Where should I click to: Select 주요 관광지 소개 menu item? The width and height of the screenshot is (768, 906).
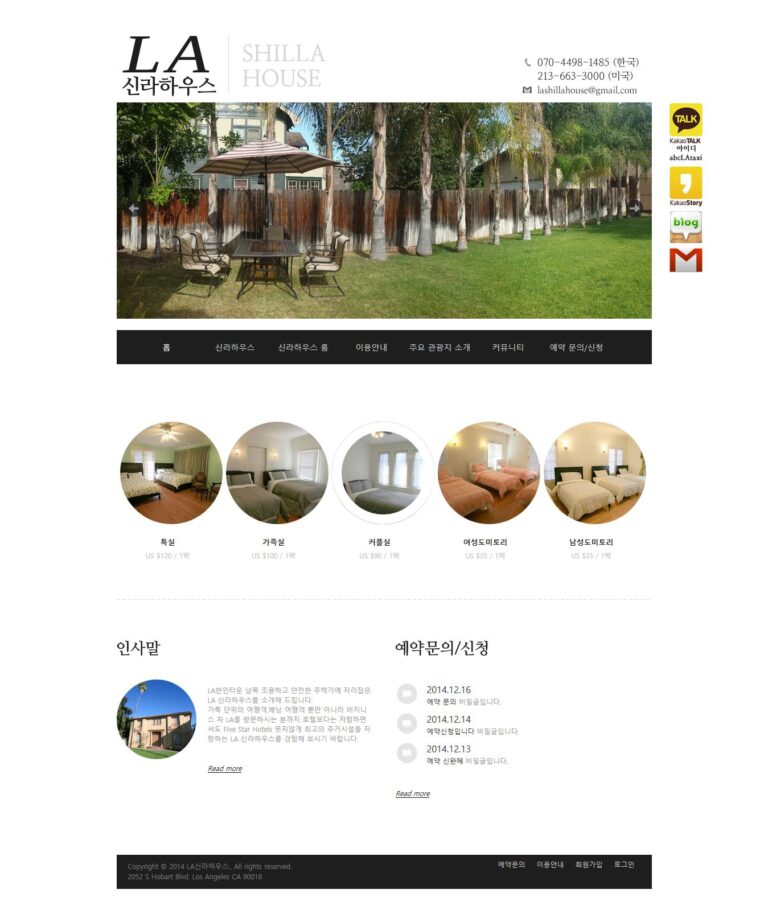440,347
